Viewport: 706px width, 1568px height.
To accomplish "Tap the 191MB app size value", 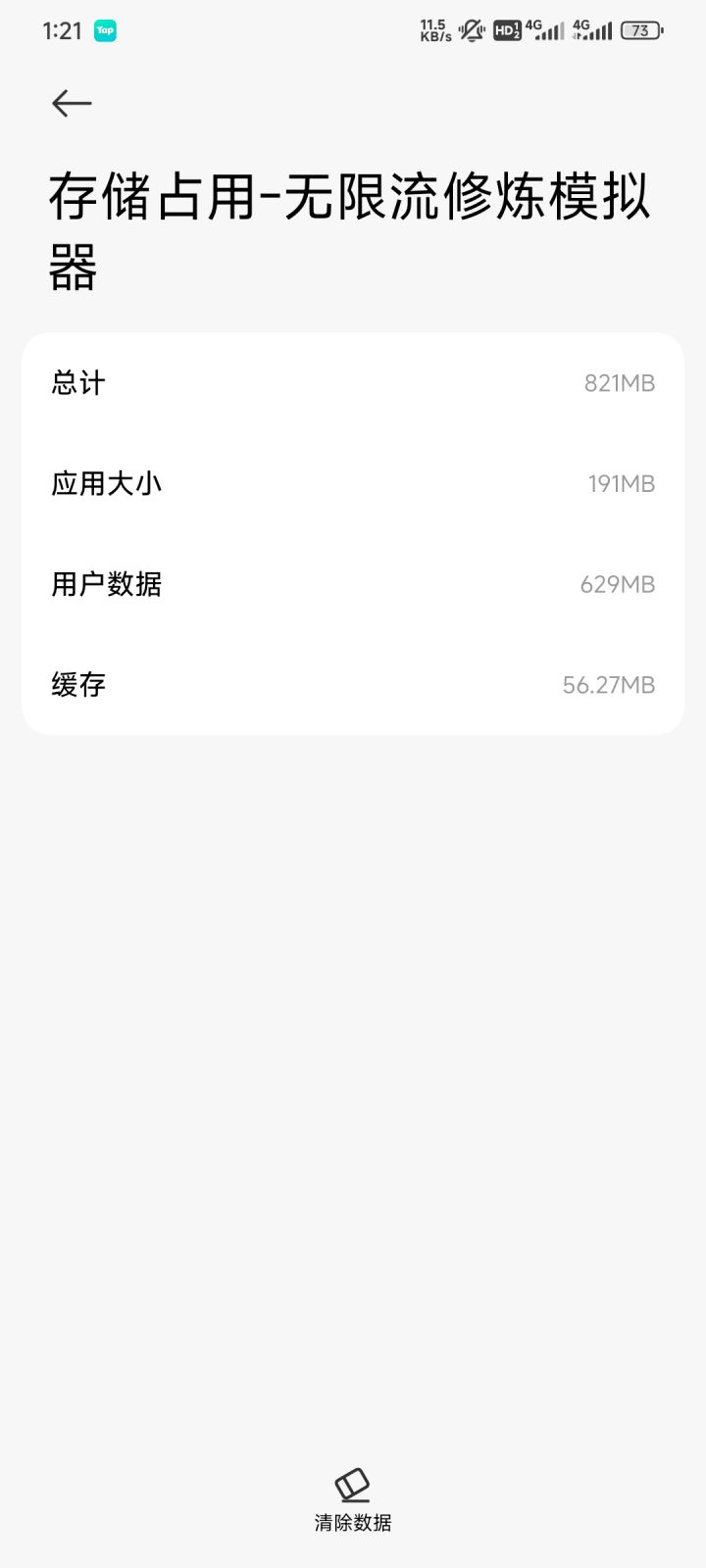I will coord(620,483).
